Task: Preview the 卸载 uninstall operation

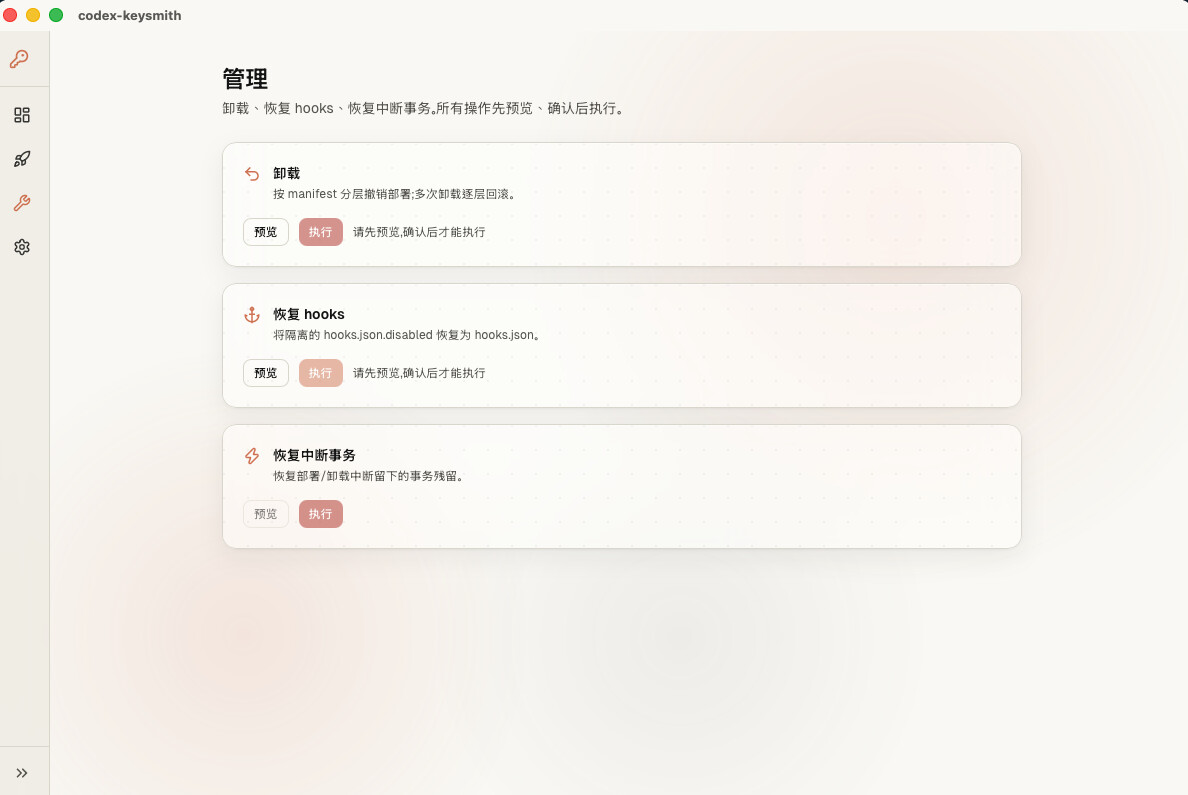Action: pyautogui.click(x=266, y=232)
